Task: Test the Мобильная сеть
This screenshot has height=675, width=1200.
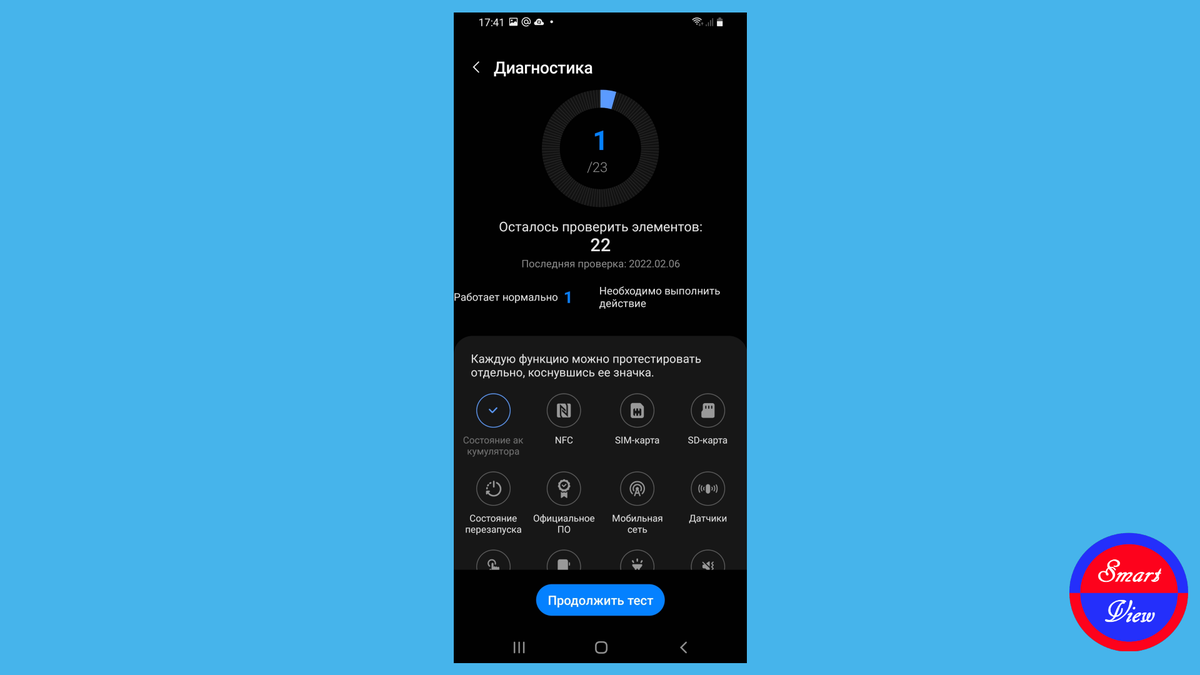Action: [637, 489]
